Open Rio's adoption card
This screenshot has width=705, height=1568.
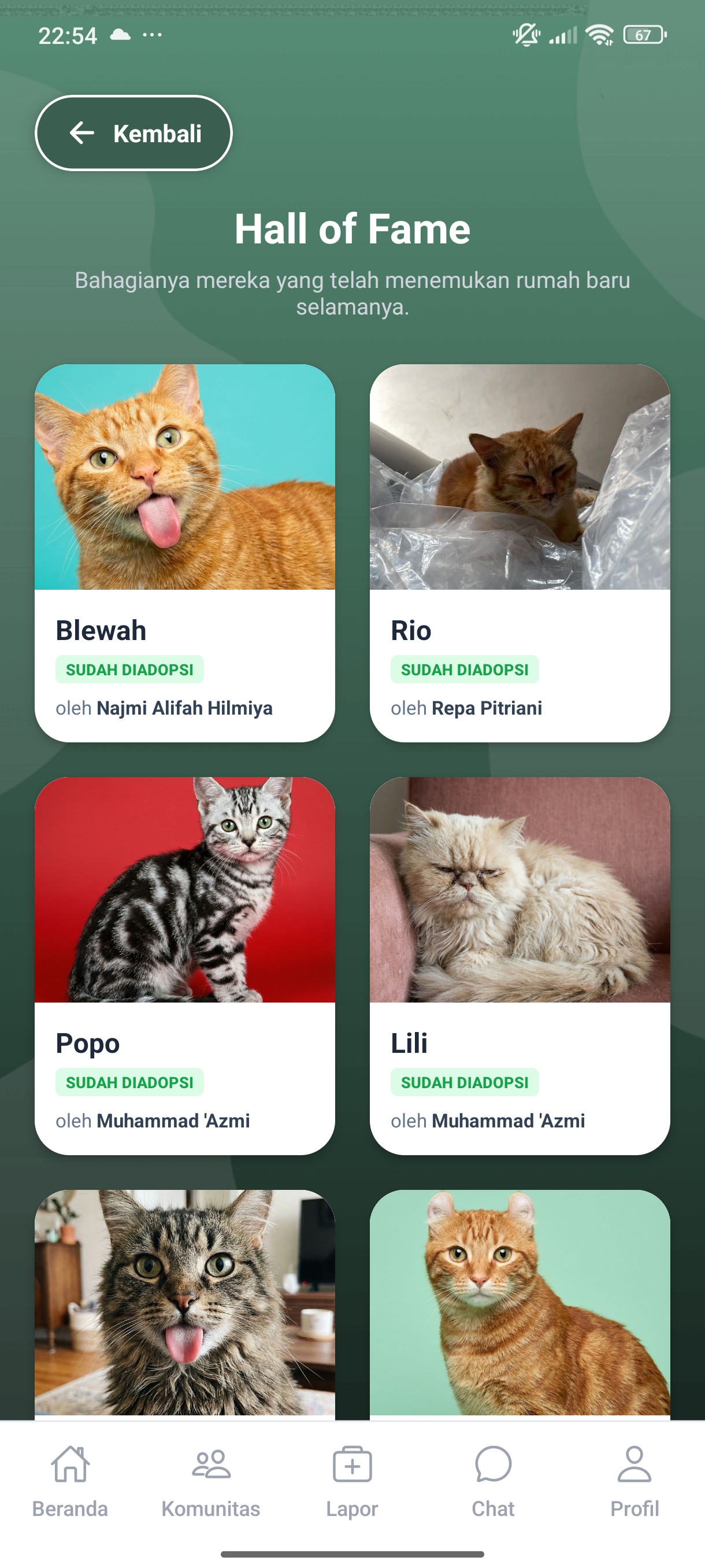[x=520, y=552]
